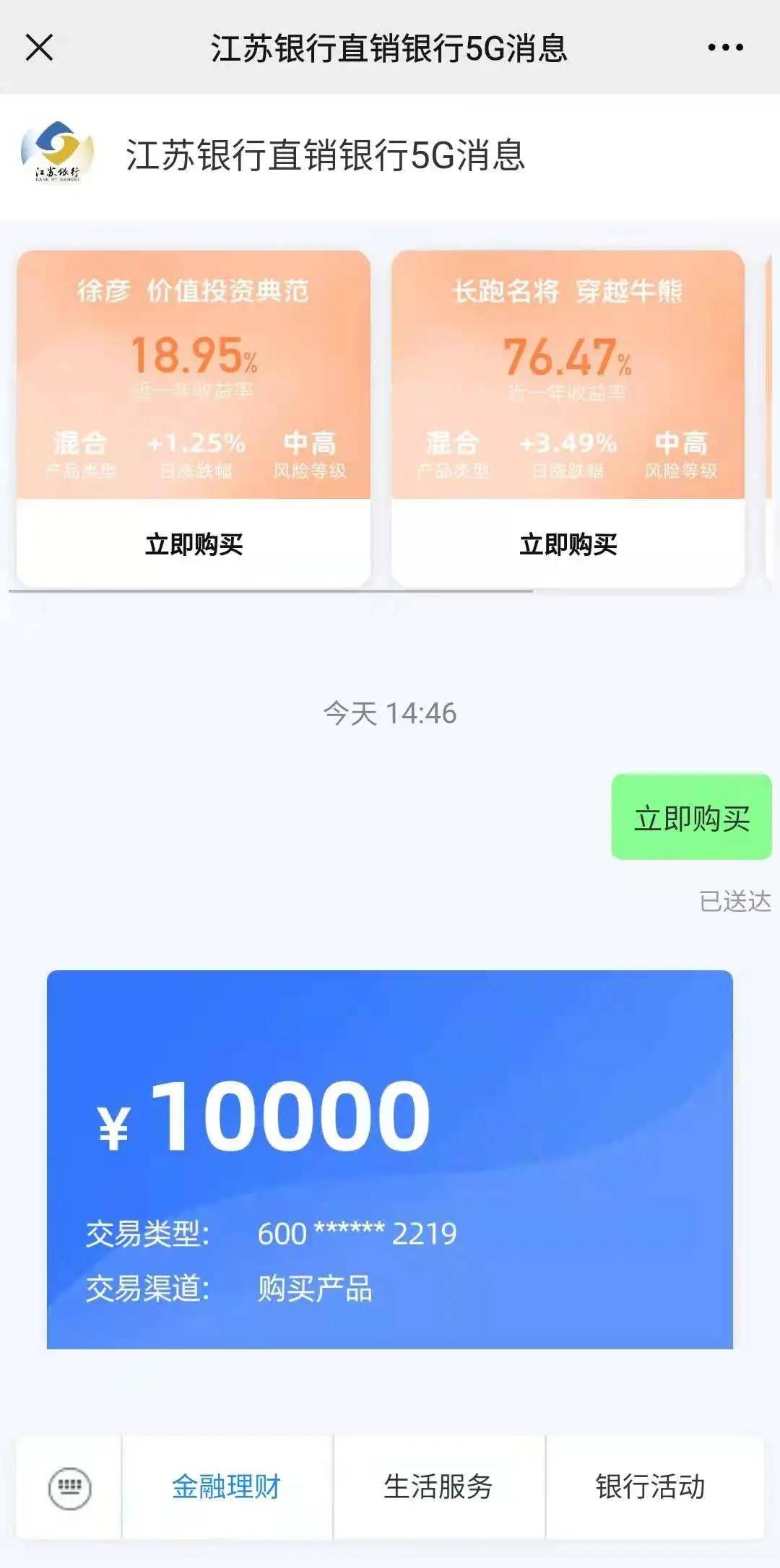The height and width of the screenshot is (1568, 780).
Task: Open the 生活服务 menu
Action: 438,1487
